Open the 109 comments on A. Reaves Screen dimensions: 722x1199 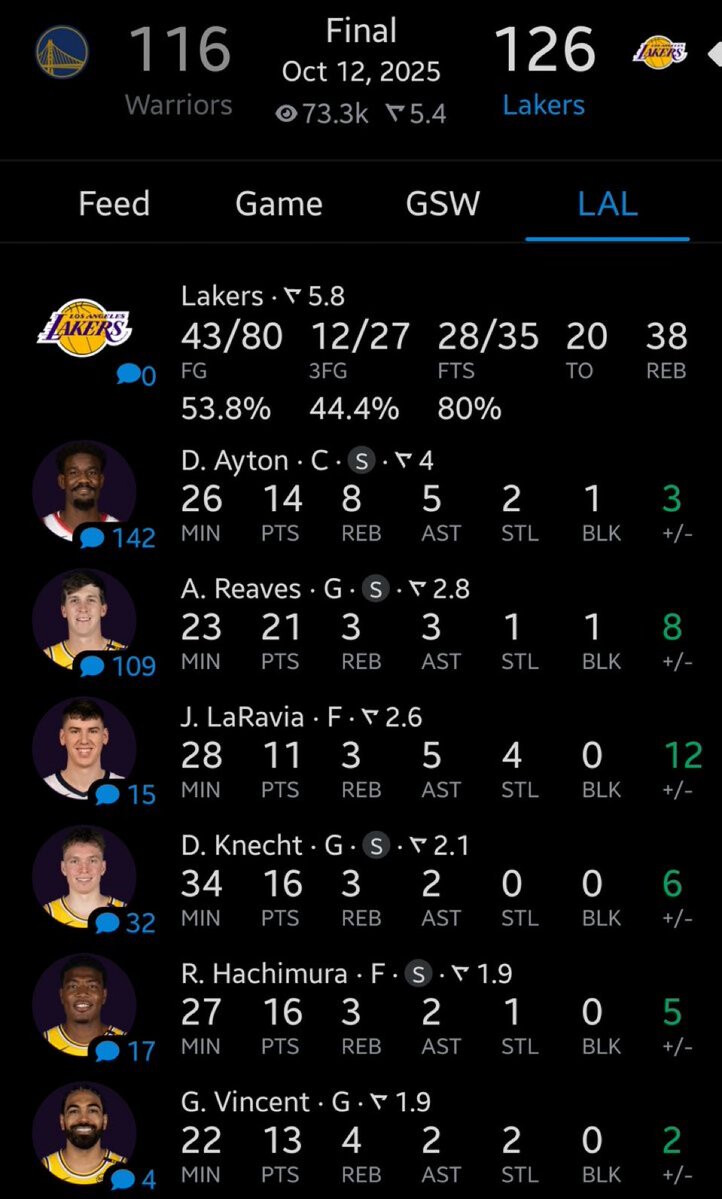(118, 667)
